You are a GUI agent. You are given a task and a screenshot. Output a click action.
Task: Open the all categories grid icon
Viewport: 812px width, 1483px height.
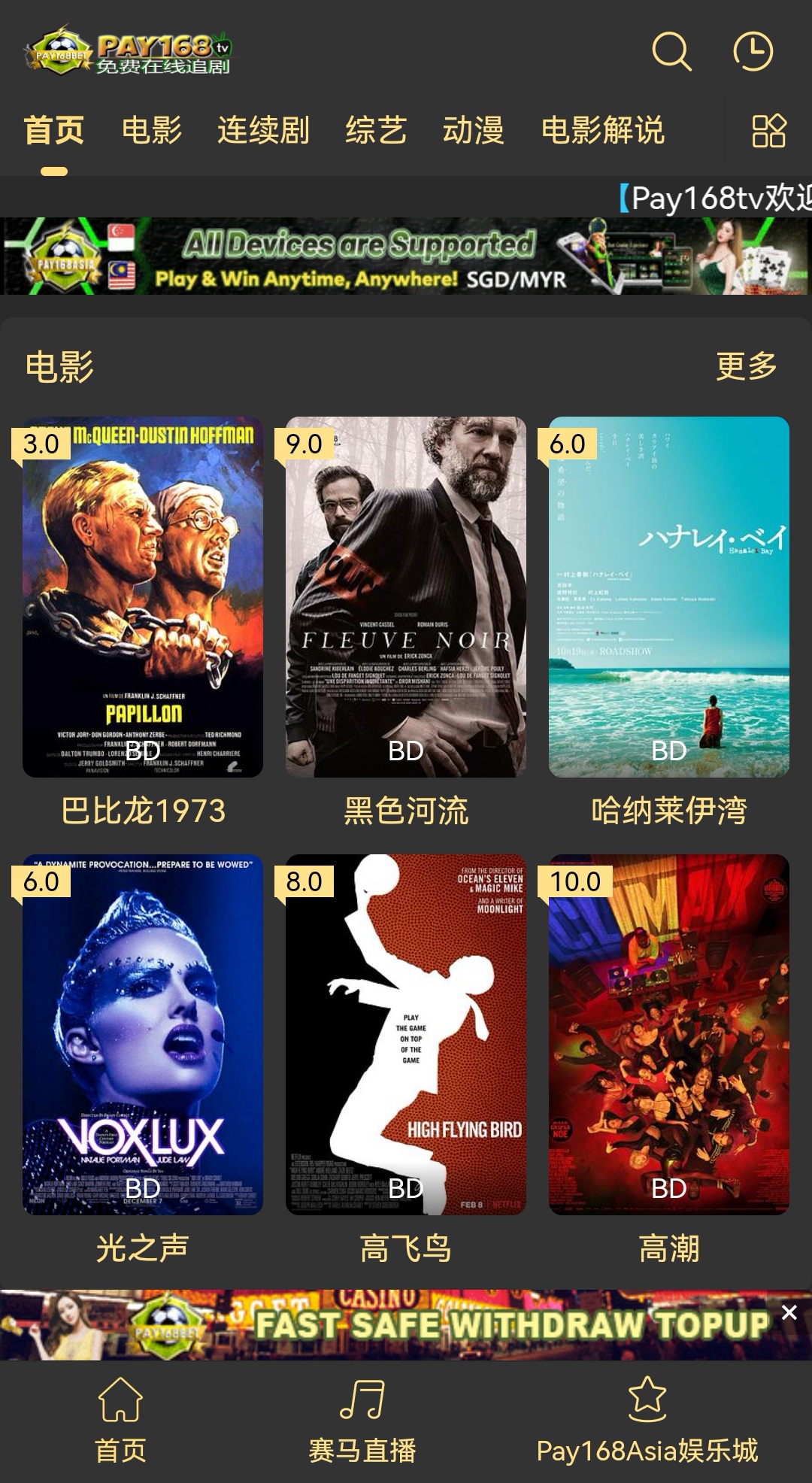[768, 131]
